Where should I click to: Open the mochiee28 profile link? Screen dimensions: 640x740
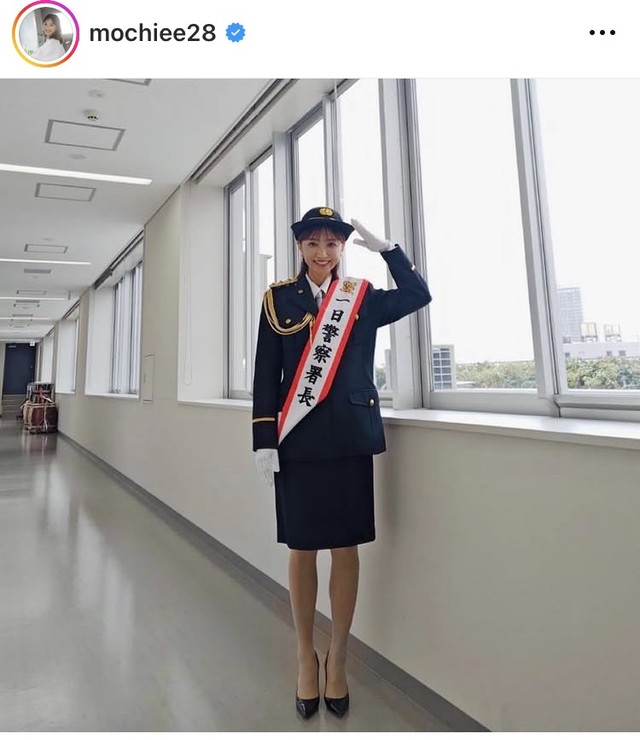point(152,33)
